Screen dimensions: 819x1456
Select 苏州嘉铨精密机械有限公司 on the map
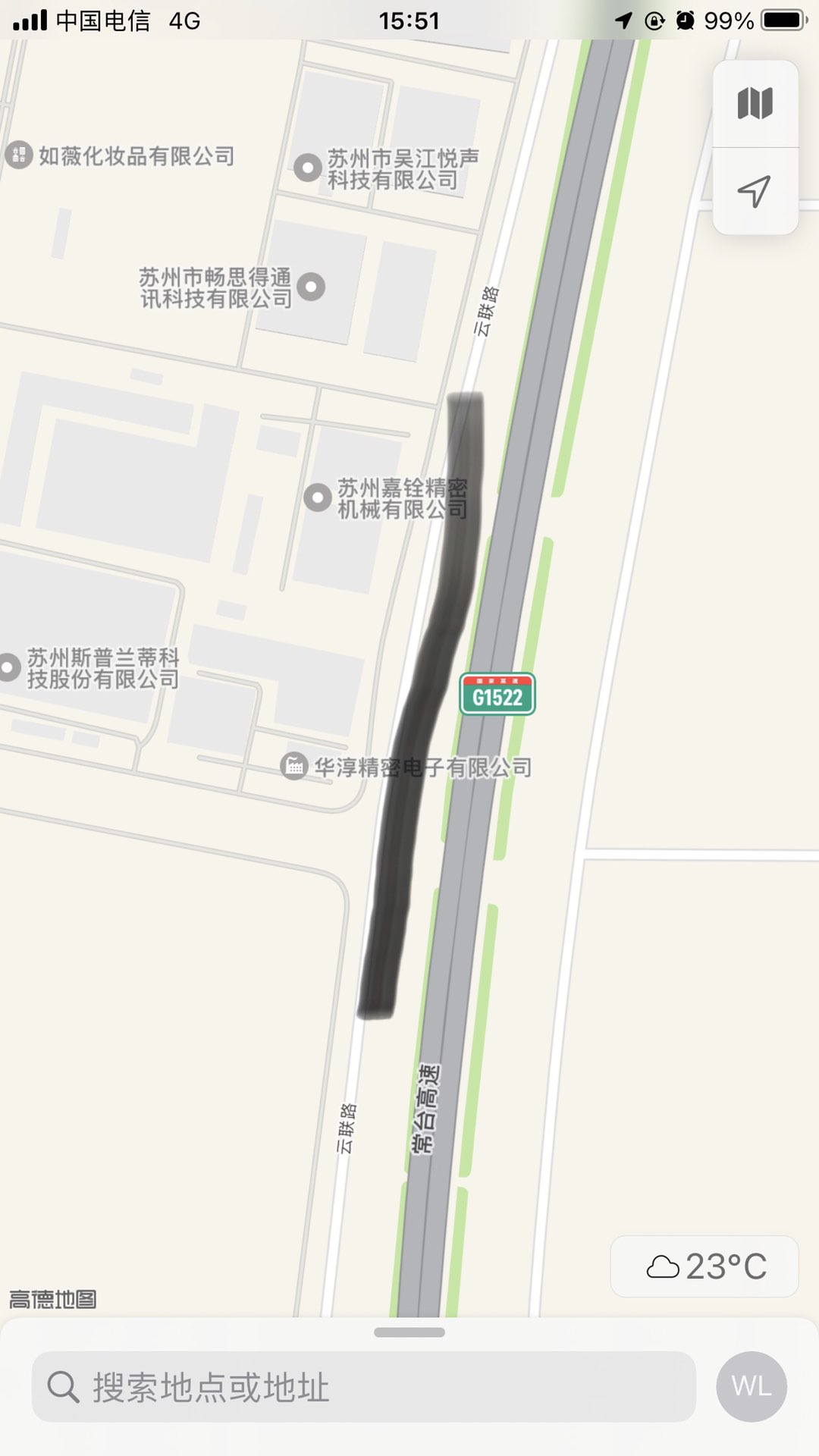317,498
